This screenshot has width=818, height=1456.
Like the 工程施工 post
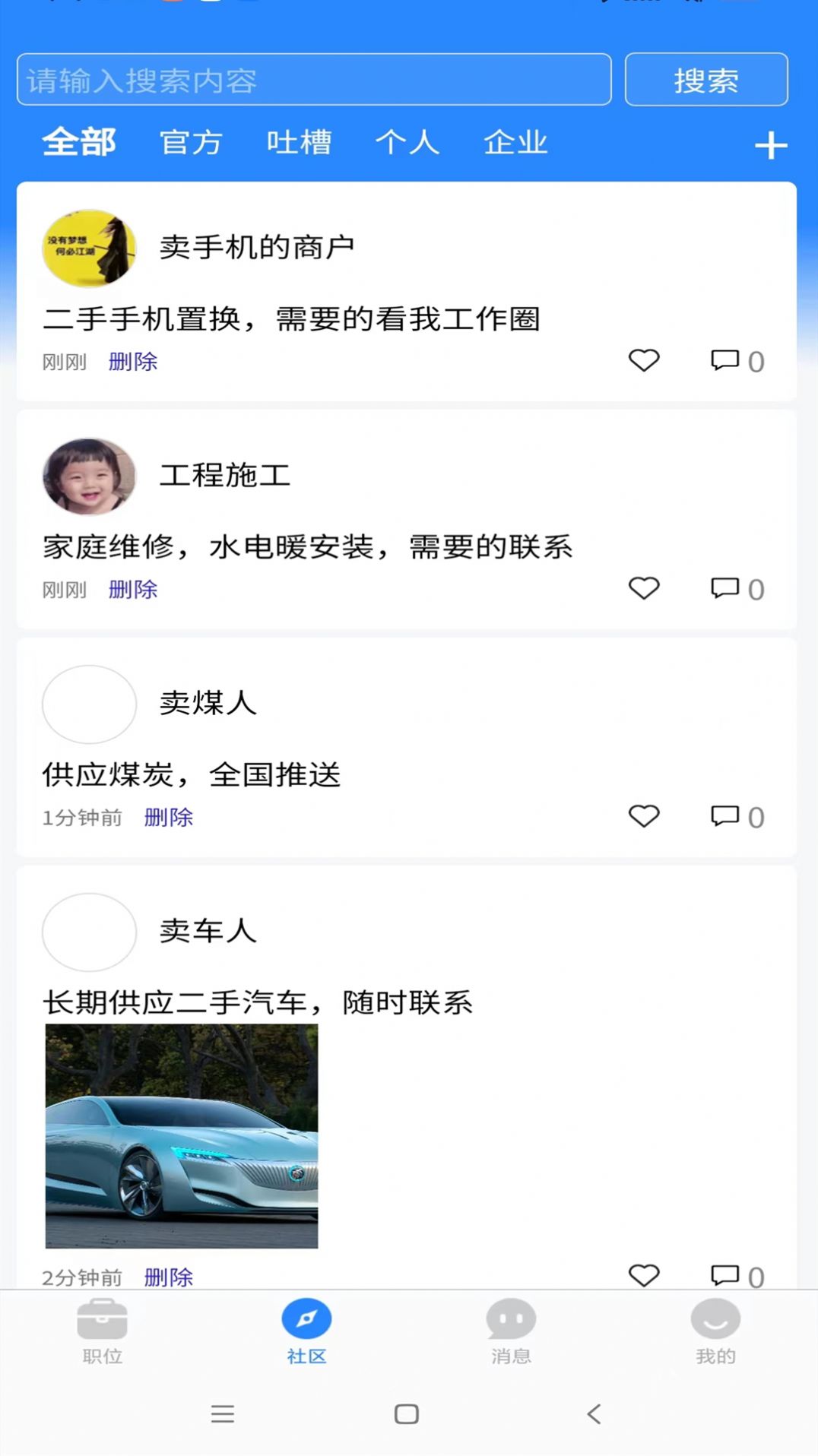[x=644, y=588]
